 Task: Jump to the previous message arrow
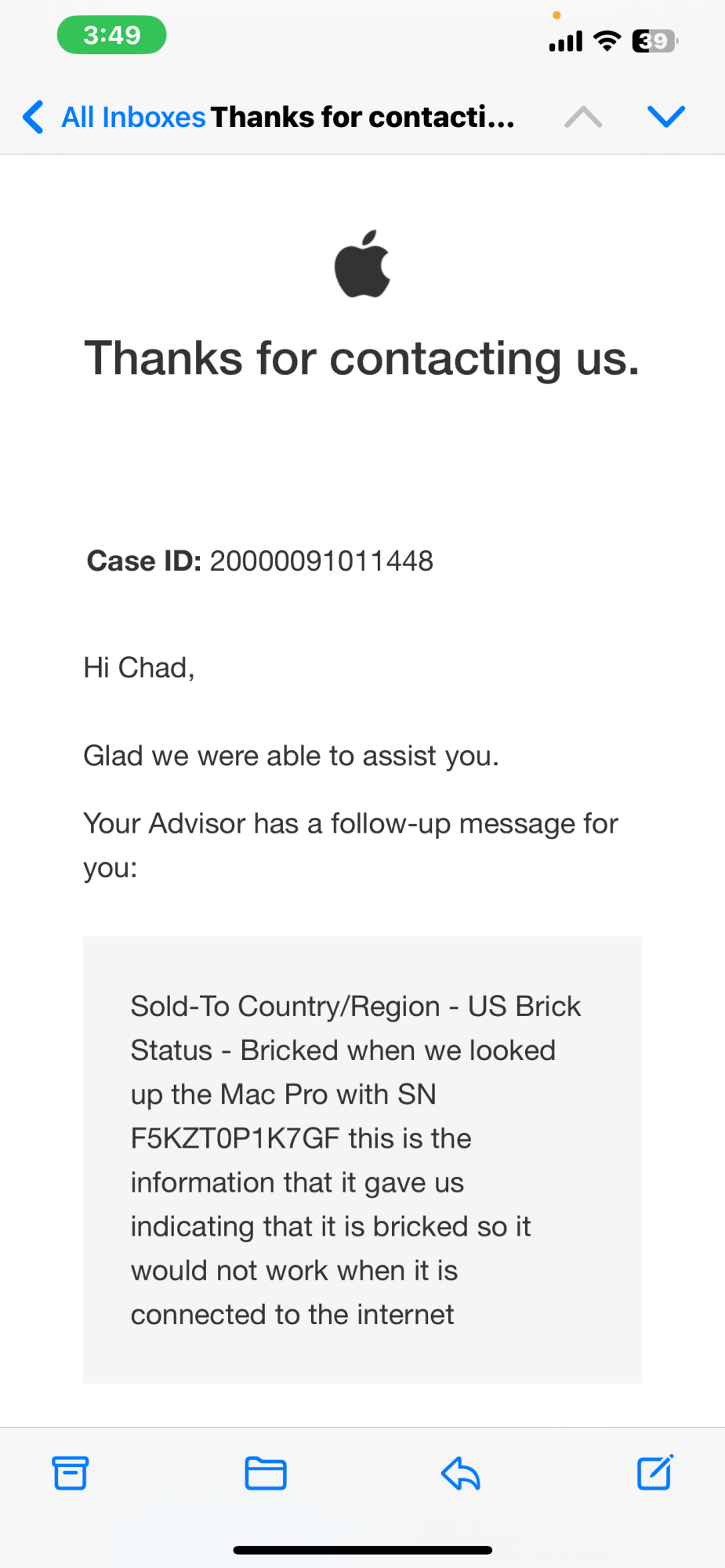tap(583, 118)
